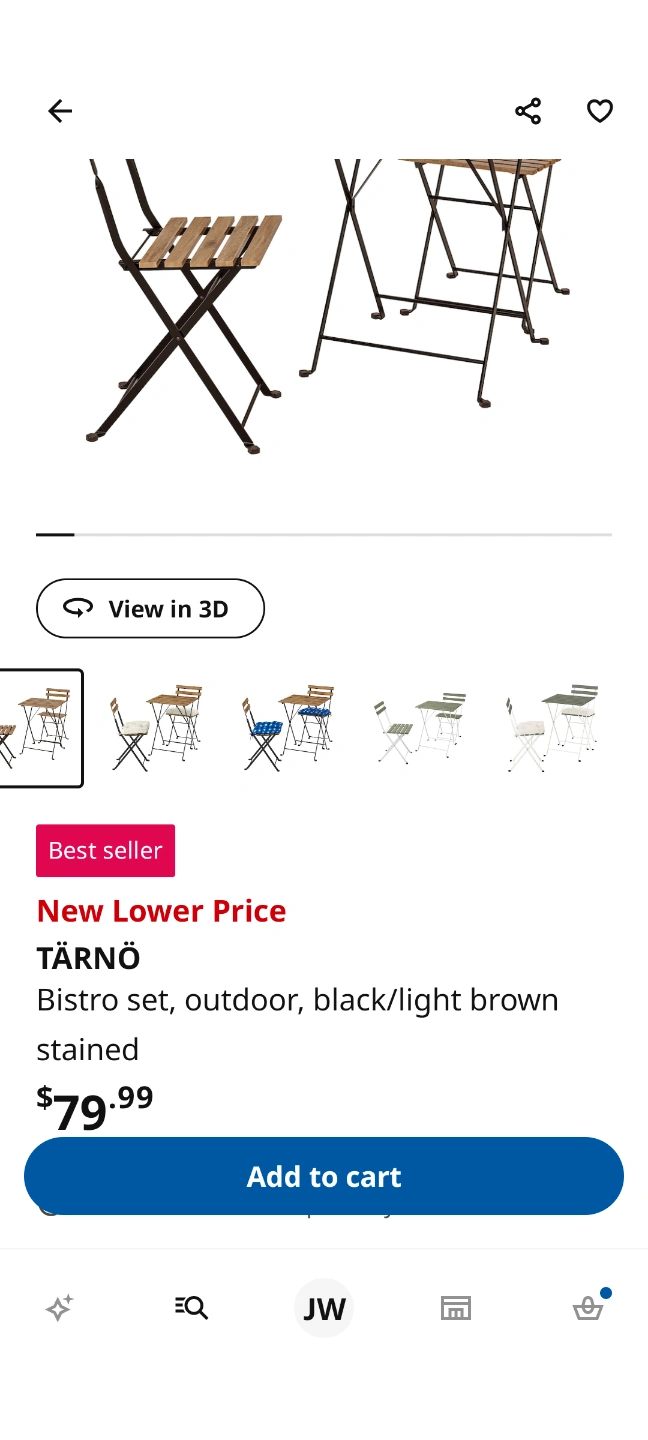Viewport: 648px width, 1440px height.
Task: Share this TÄRNÖ bistro set
Action: tap(528, 111)
